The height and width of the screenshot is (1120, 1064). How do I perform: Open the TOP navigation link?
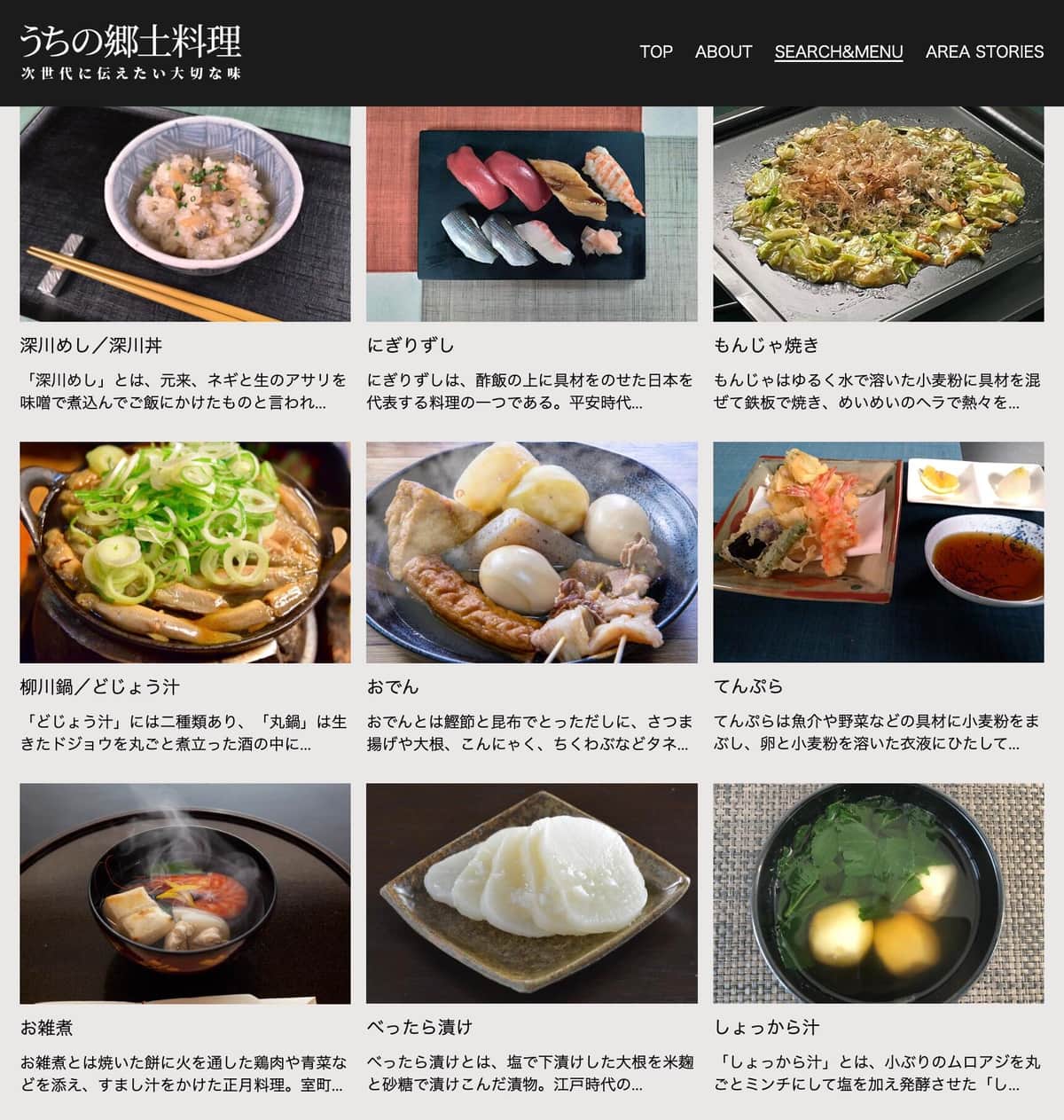click(x=656, y=51)
